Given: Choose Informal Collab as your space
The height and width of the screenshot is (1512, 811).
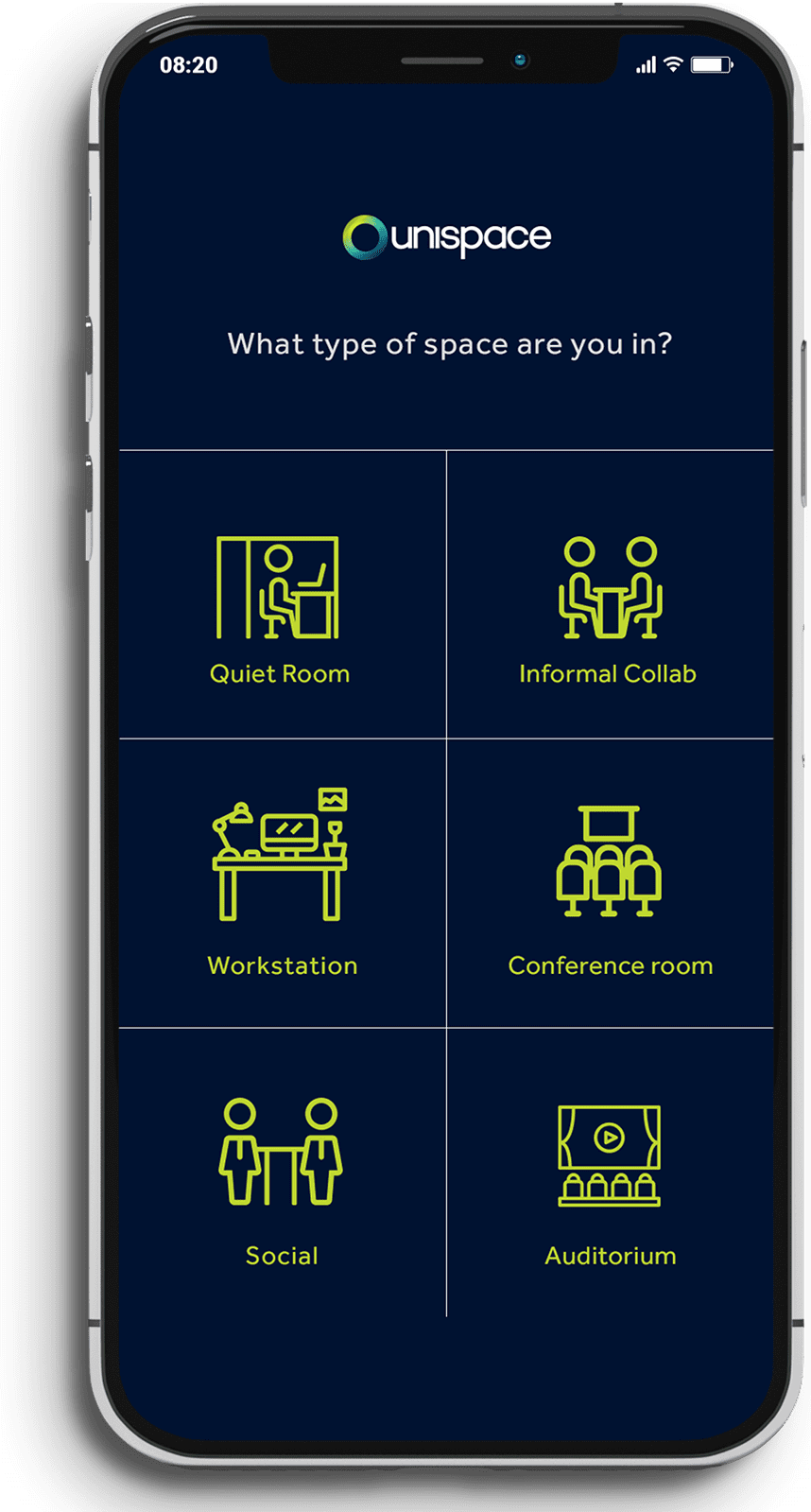Looking at the screenshot, I should tap(609, 605).
